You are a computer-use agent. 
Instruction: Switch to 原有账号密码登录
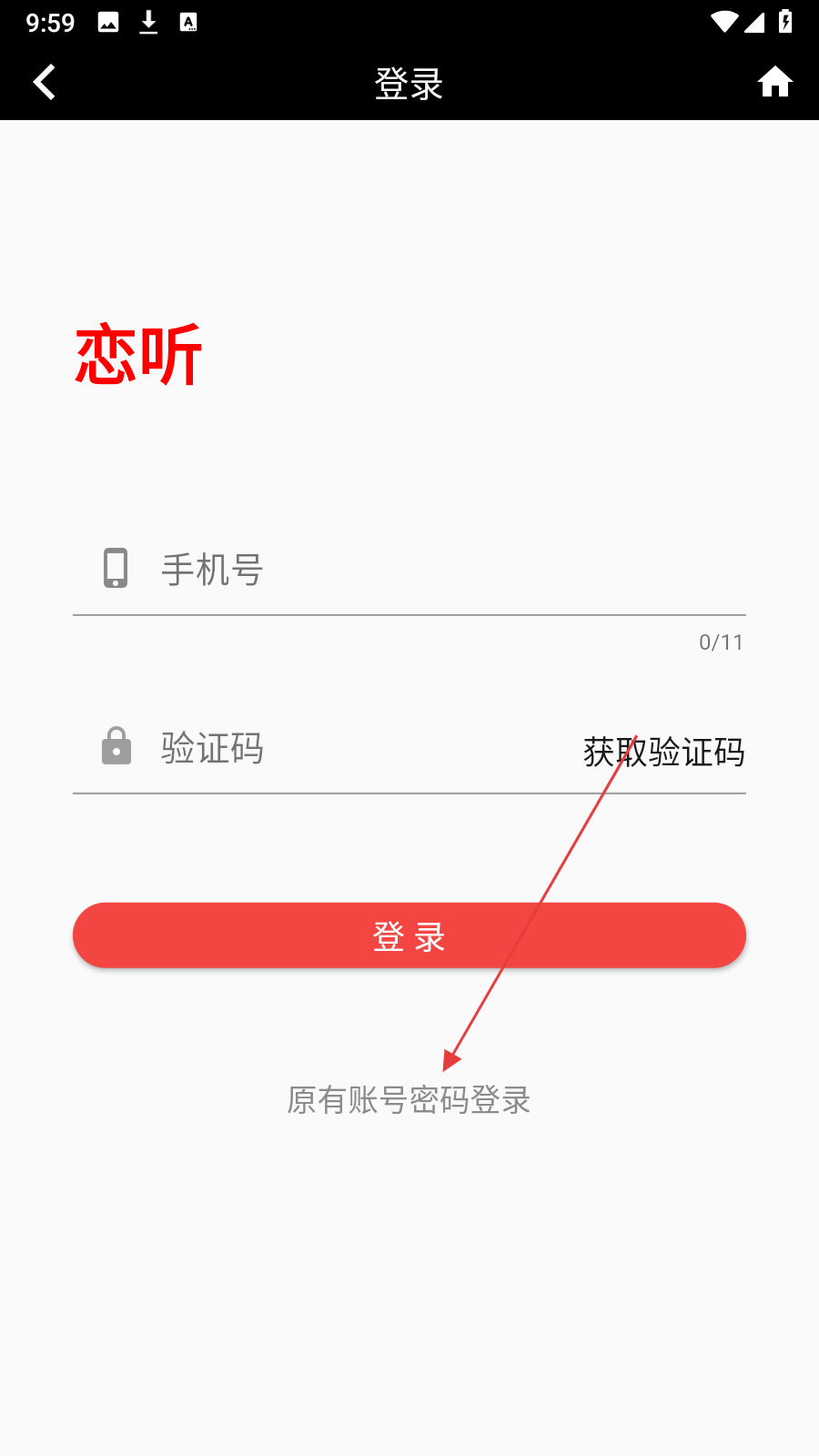(409, 1100)
